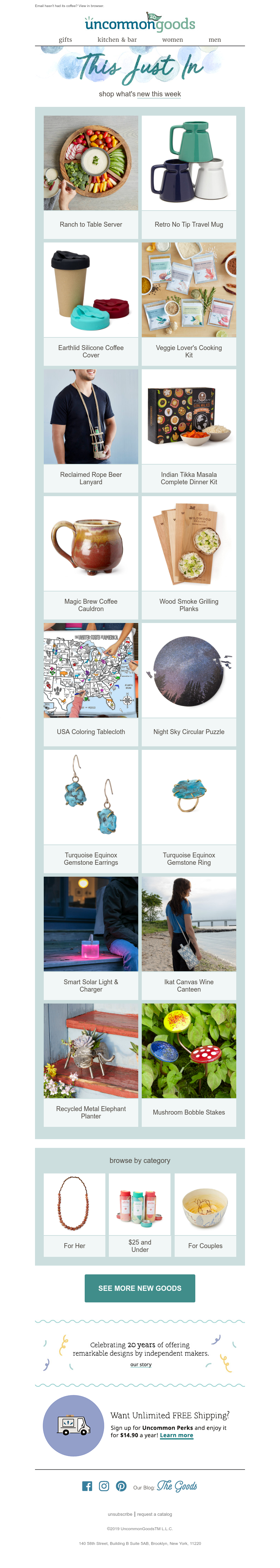280x1568 pixels.
Task: Go to the men section
Action: pyautogui.click(x=215, y=40)
